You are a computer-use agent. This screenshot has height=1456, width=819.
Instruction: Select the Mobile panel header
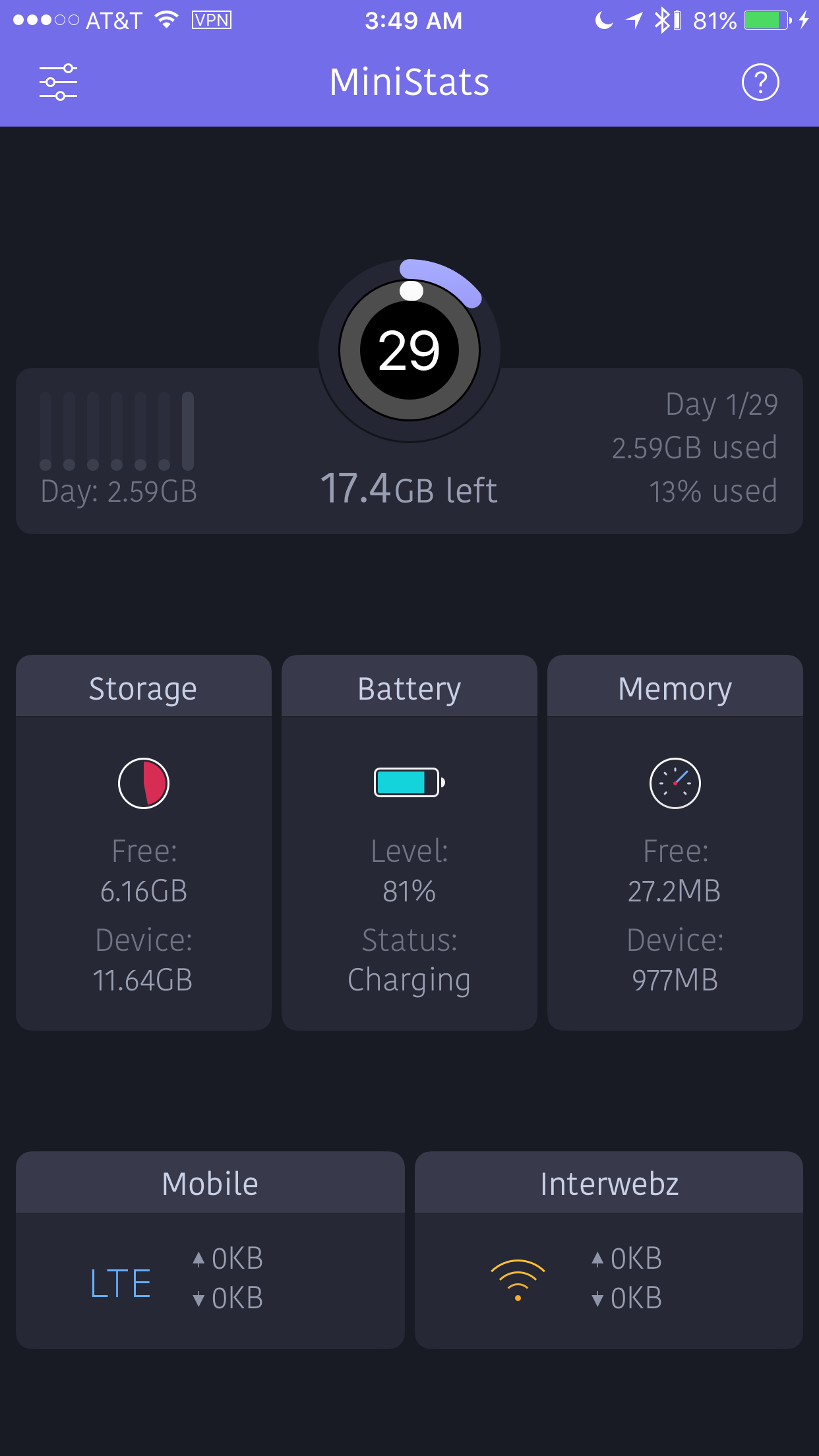tap(210, 1182)
